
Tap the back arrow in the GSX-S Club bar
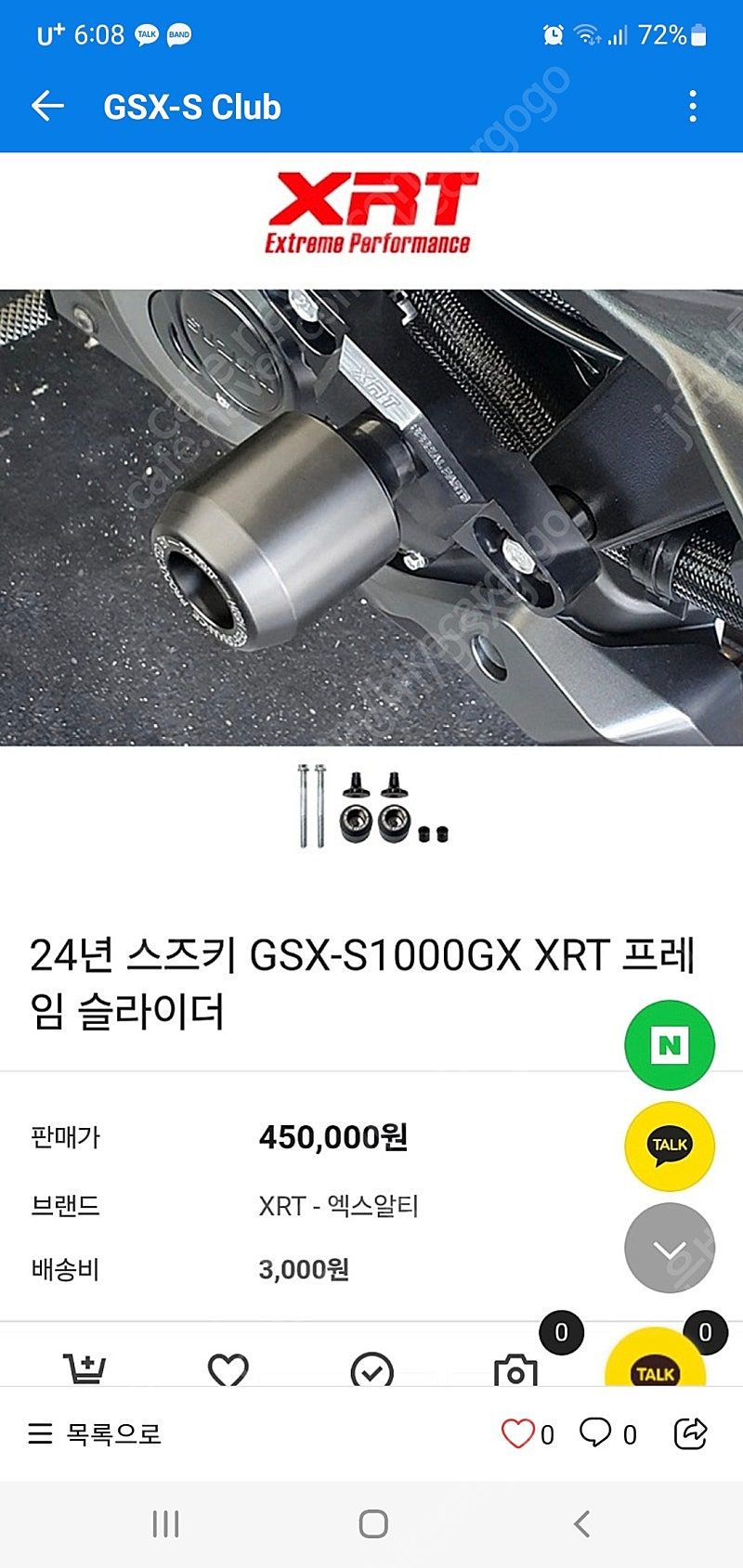(48, 106)
